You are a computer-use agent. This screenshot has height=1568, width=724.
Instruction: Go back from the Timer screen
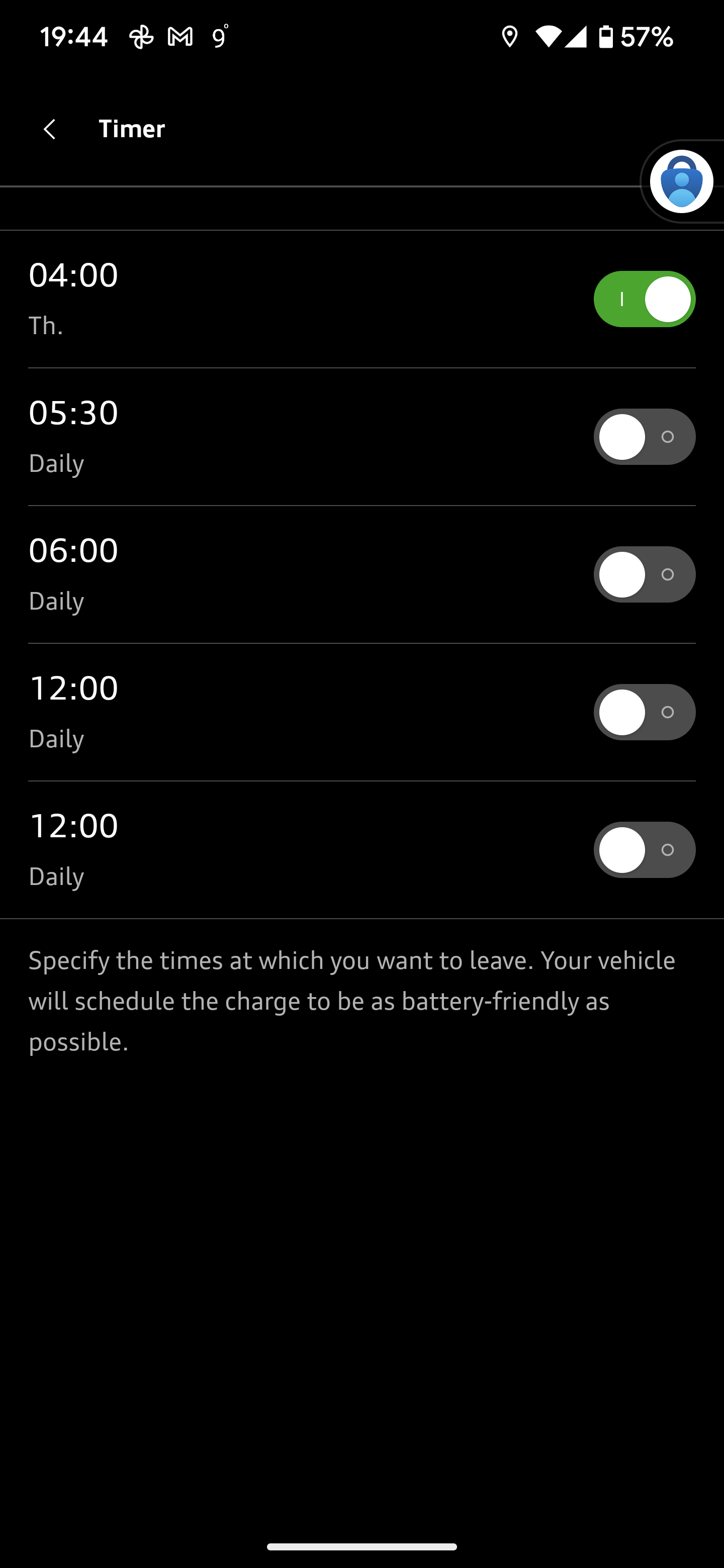(50, 129)
